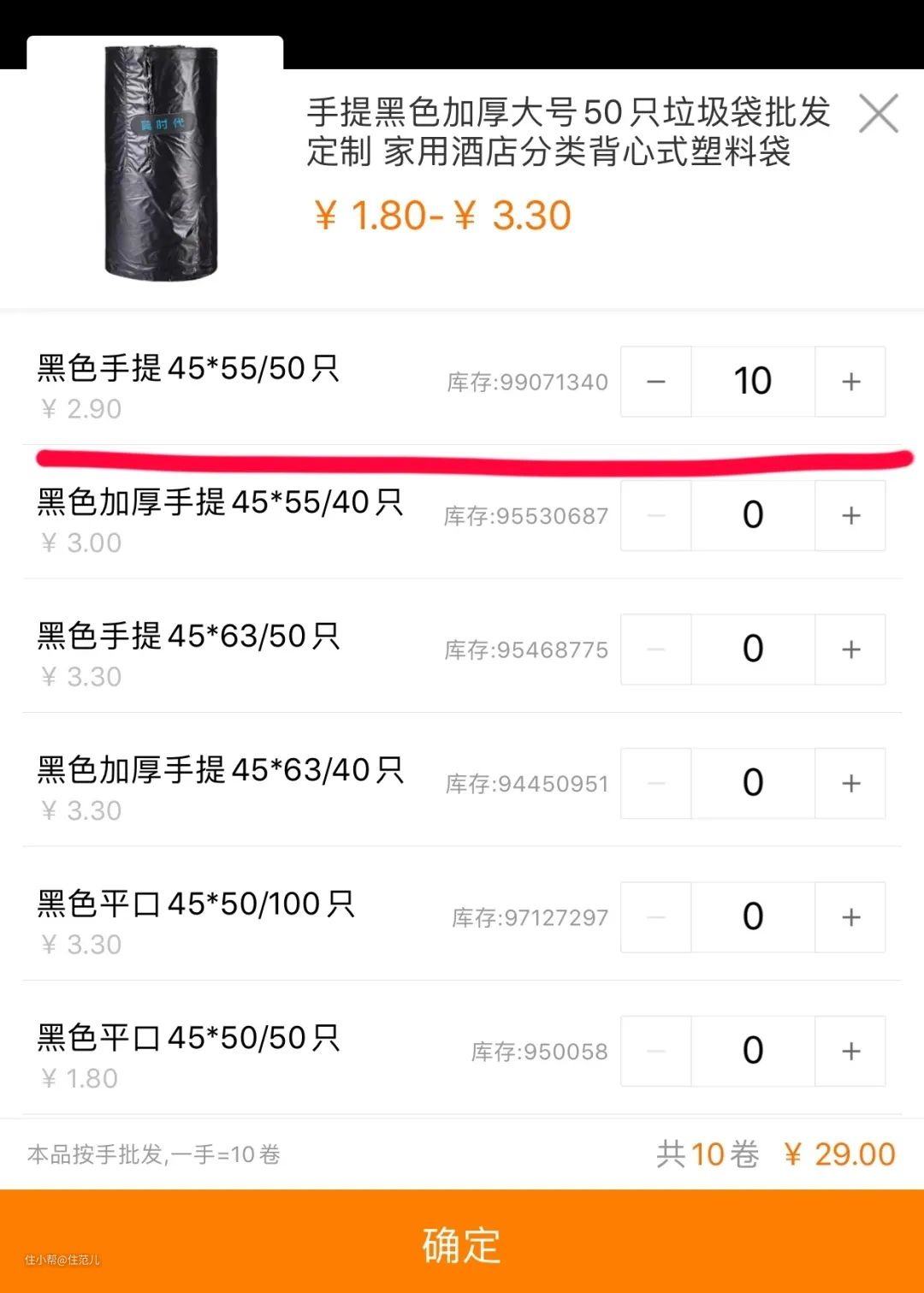Add one 黑色加厚手提45*63/40只
The height and width of the screenshot is (1293, 924).
click(850, 784)
